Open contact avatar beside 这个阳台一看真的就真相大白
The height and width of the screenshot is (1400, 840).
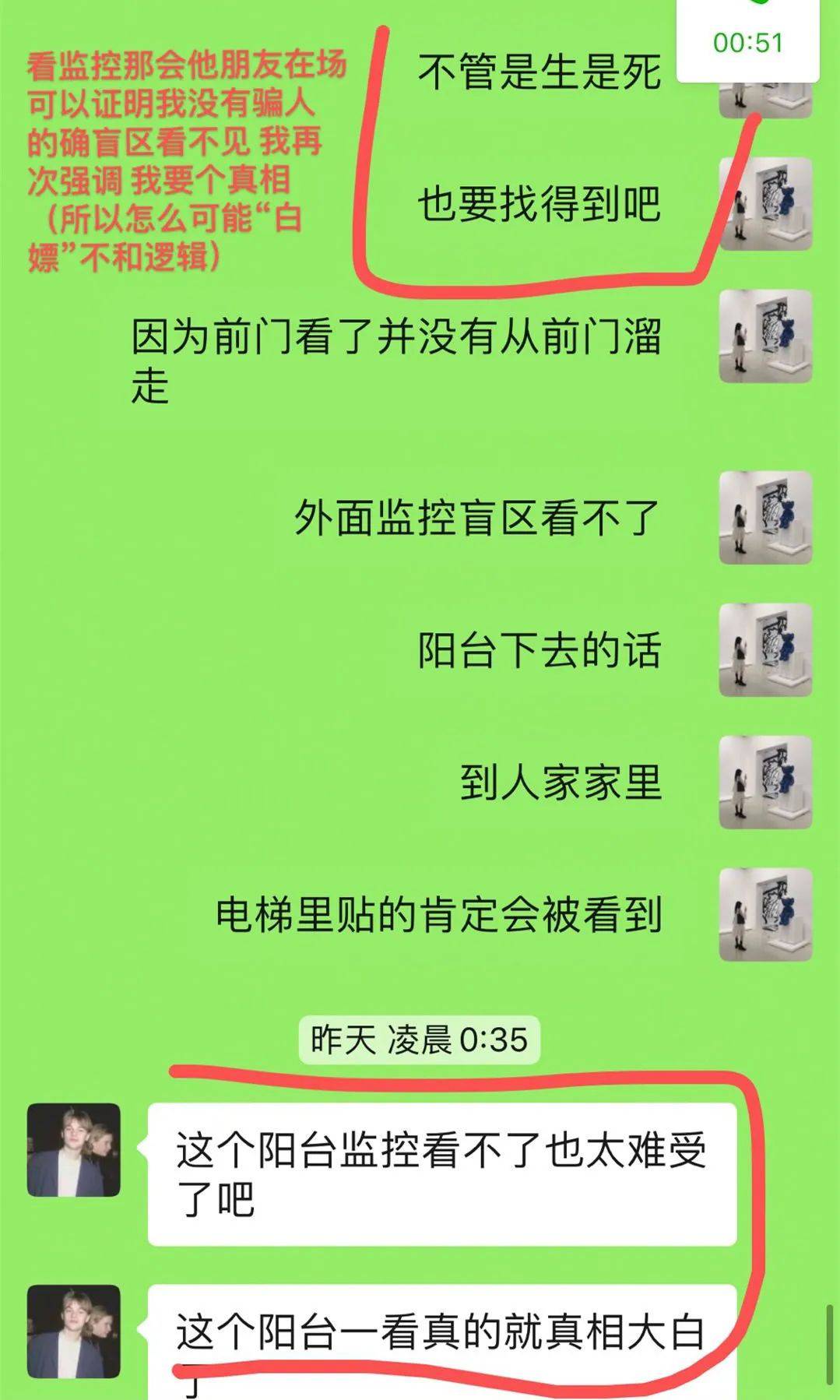74,1331
